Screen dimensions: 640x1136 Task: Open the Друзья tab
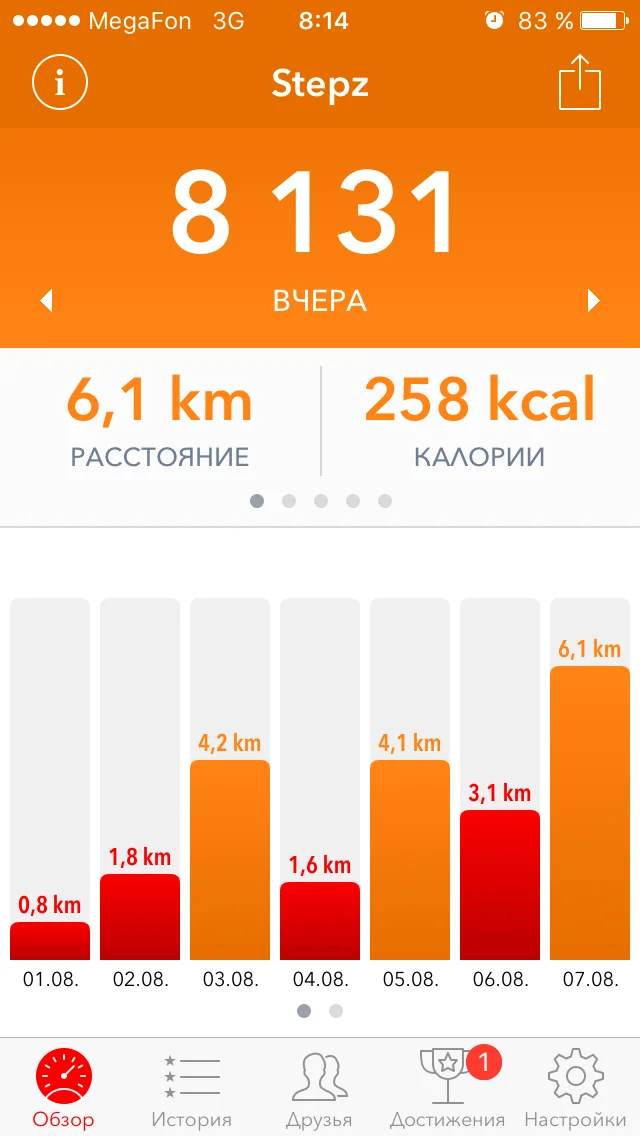pyautogui.click(x=320, y=1088)
